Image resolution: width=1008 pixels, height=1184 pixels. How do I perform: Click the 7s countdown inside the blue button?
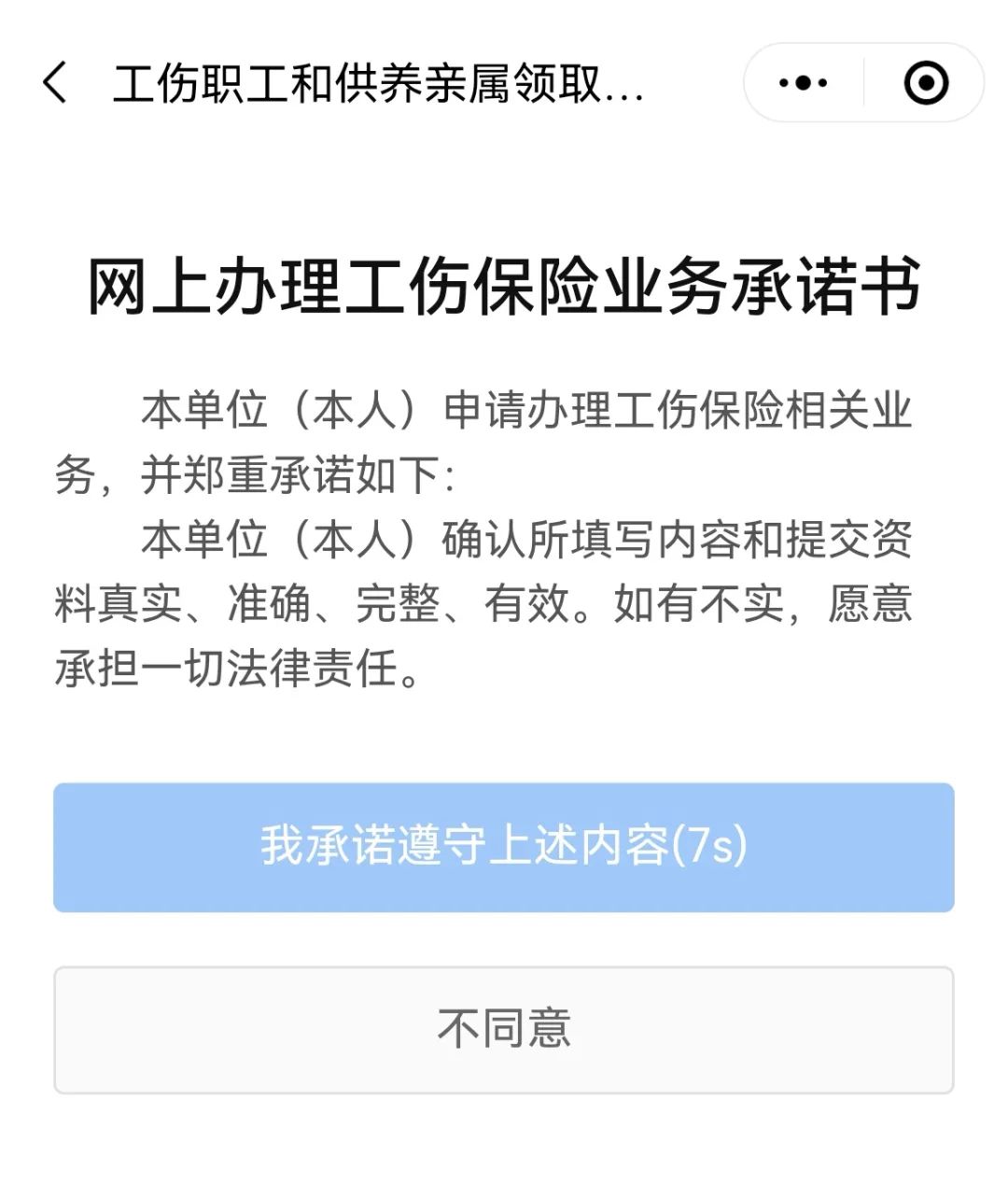point(714,848)
